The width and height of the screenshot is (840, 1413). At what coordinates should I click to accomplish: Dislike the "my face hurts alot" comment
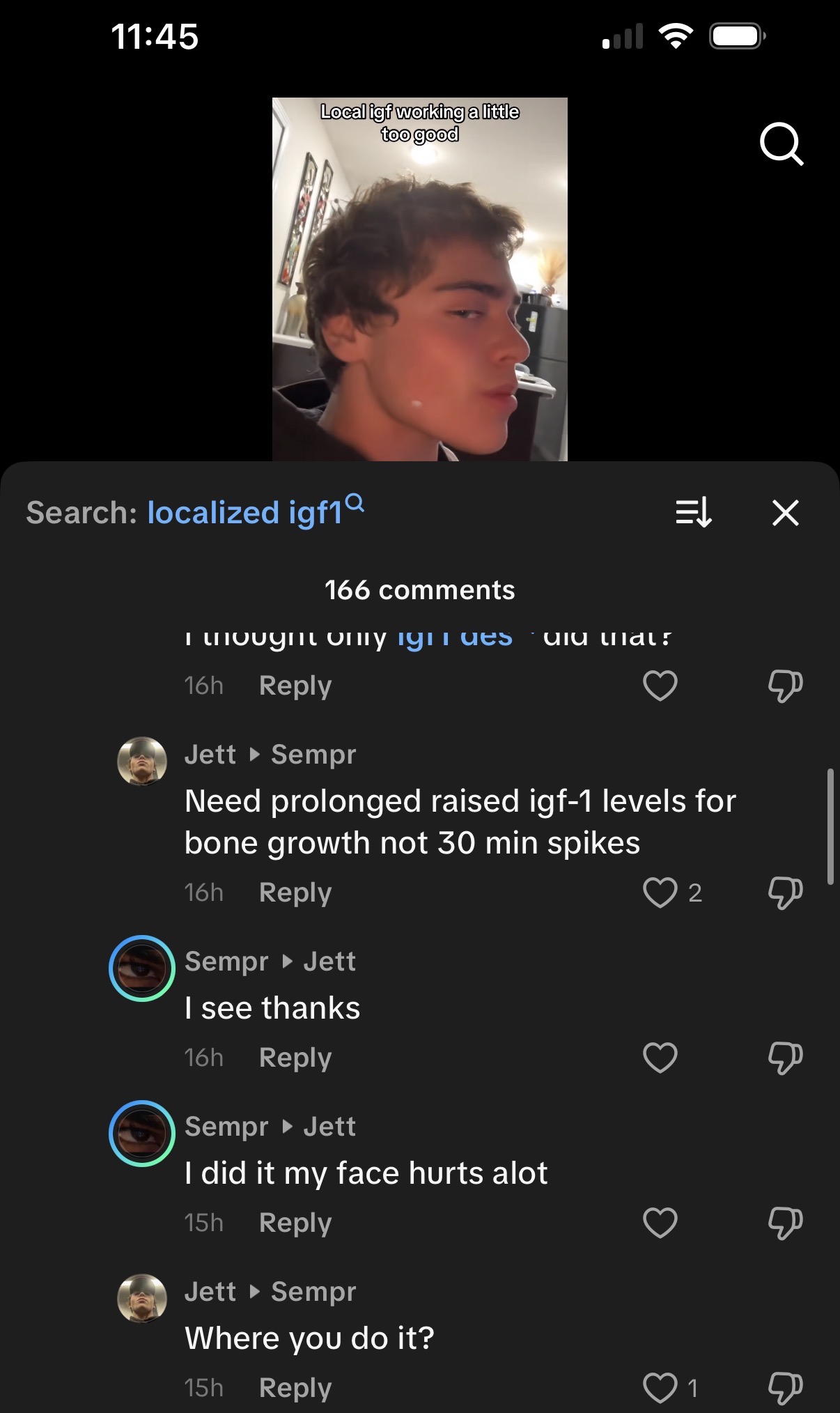click(785, 1223)
